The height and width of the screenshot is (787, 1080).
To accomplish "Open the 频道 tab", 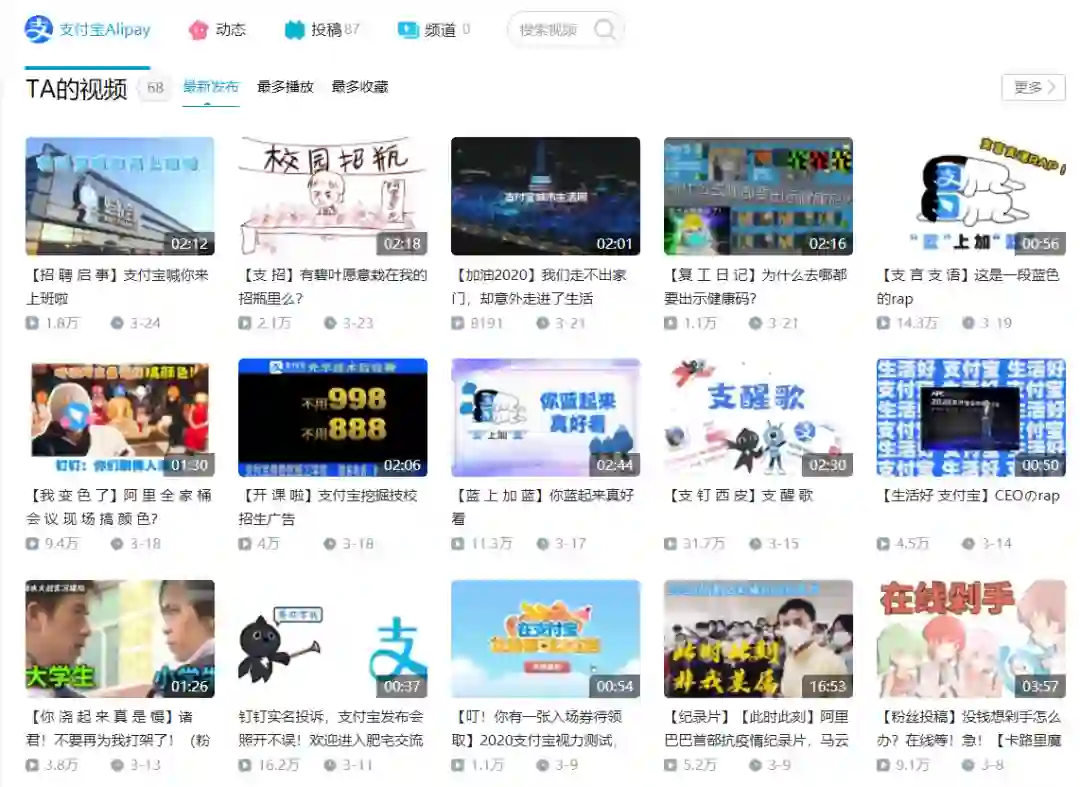I will pyautogui.click(x=434, y=30).
